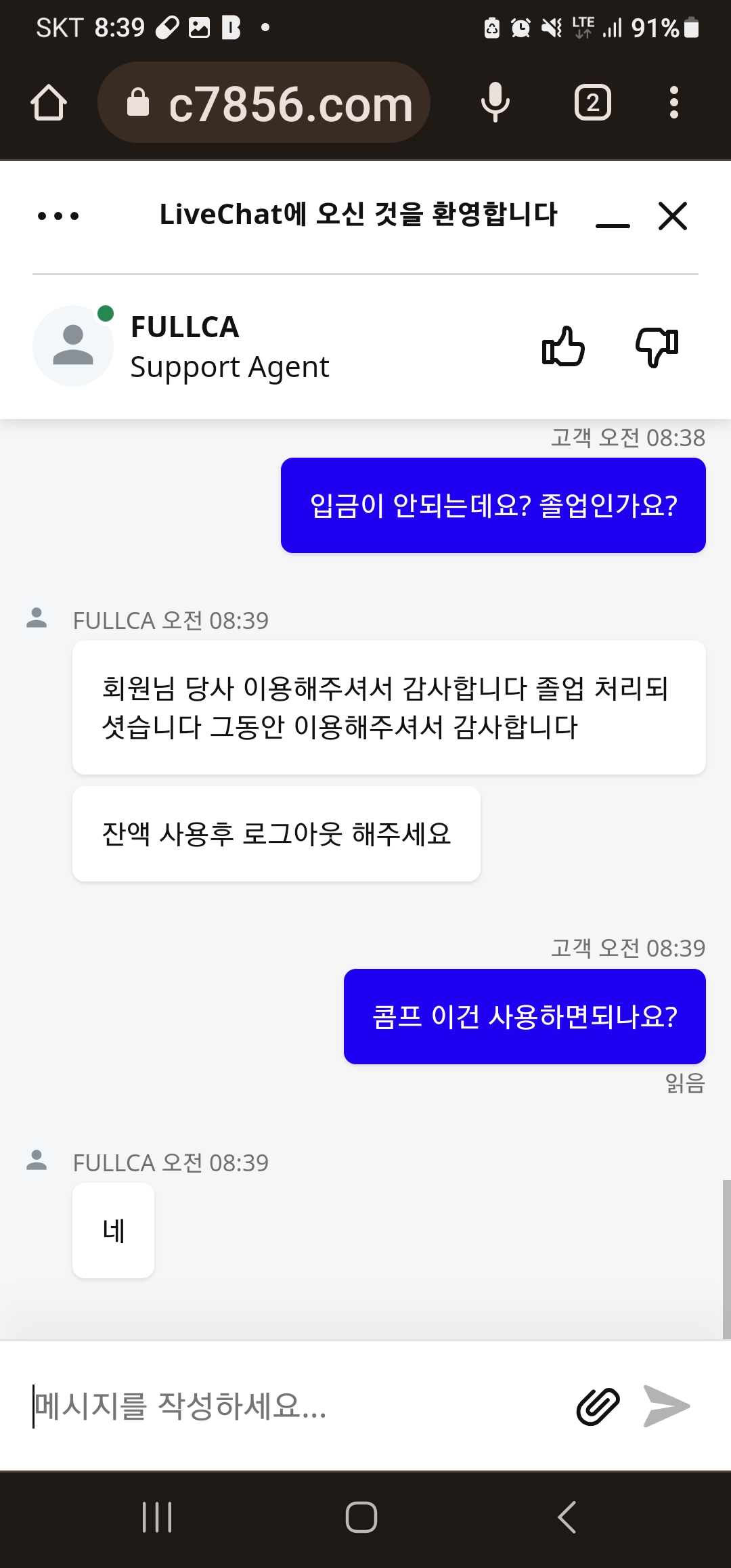This screenshot has width=731, height=1568.
Task: Open the browser home page
Action: click(49, 103)
